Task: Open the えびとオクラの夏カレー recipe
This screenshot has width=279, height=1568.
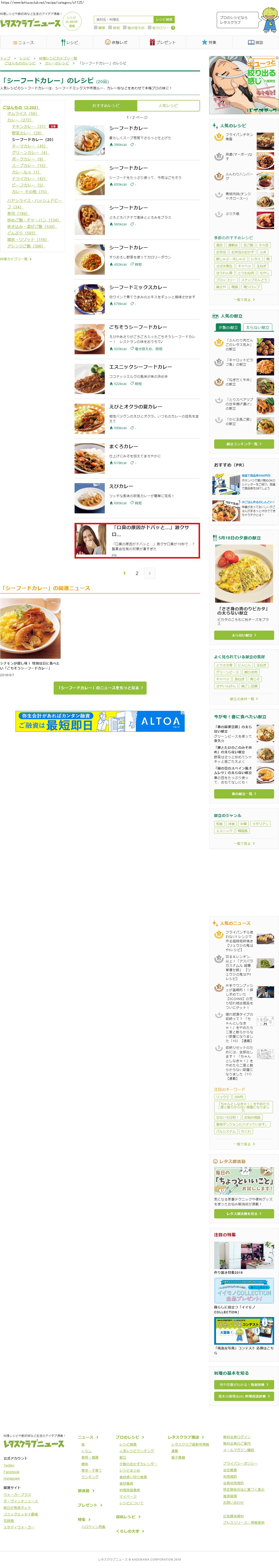Action: (x=135, y=407)
